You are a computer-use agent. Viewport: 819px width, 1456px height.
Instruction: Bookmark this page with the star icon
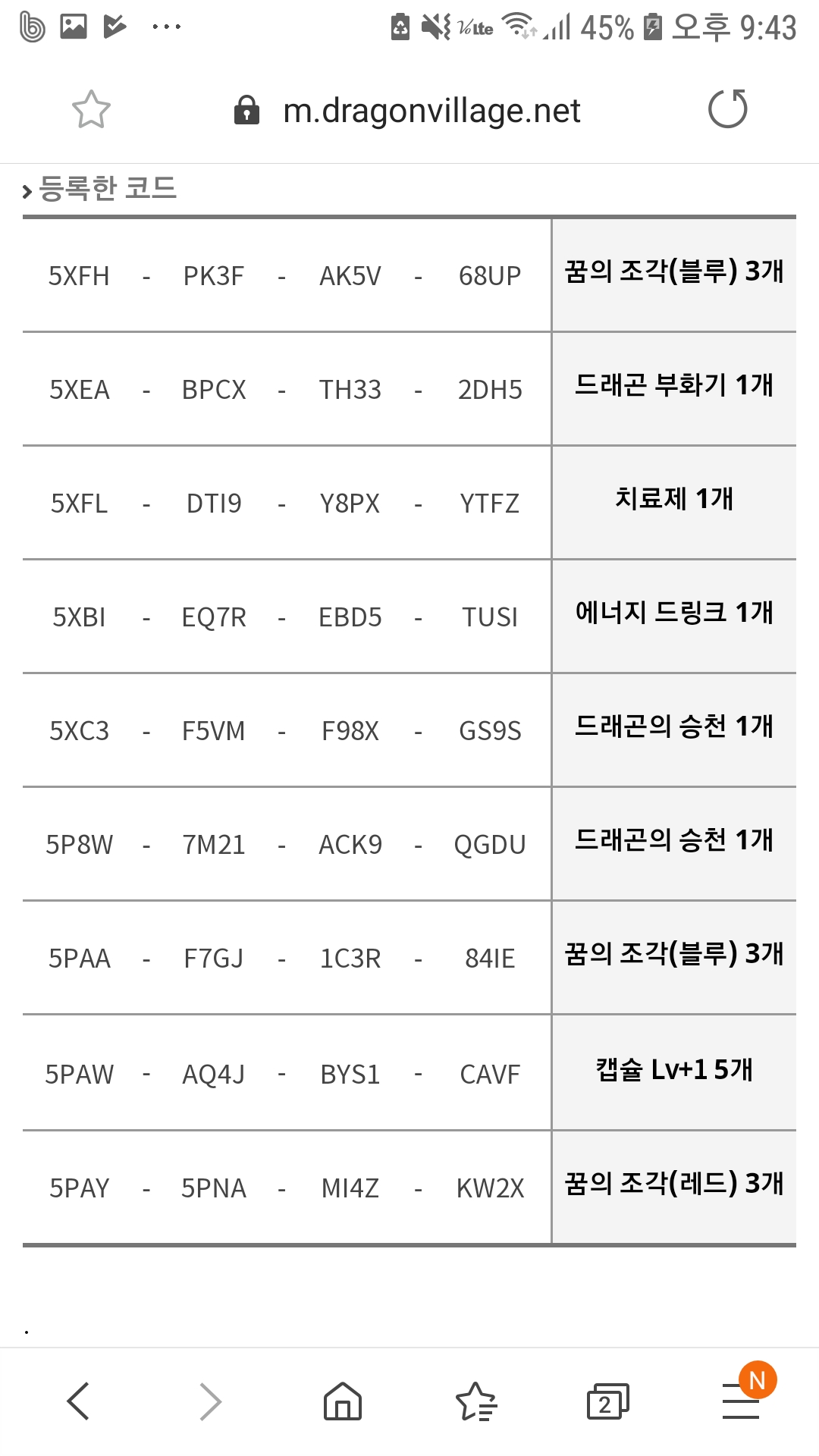point(91,110)
